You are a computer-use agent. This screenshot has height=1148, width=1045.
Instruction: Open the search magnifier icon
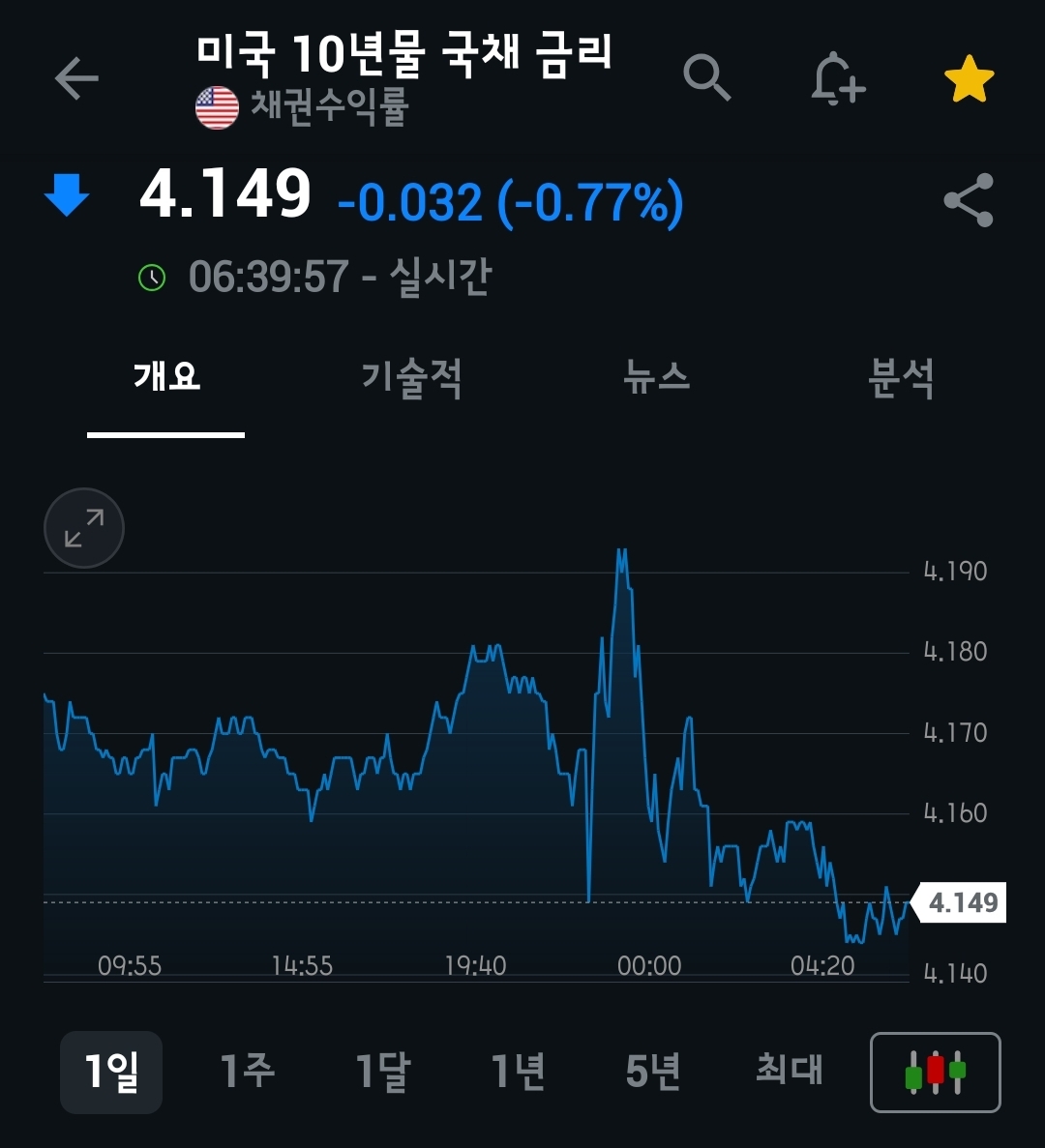coord(707,77)
